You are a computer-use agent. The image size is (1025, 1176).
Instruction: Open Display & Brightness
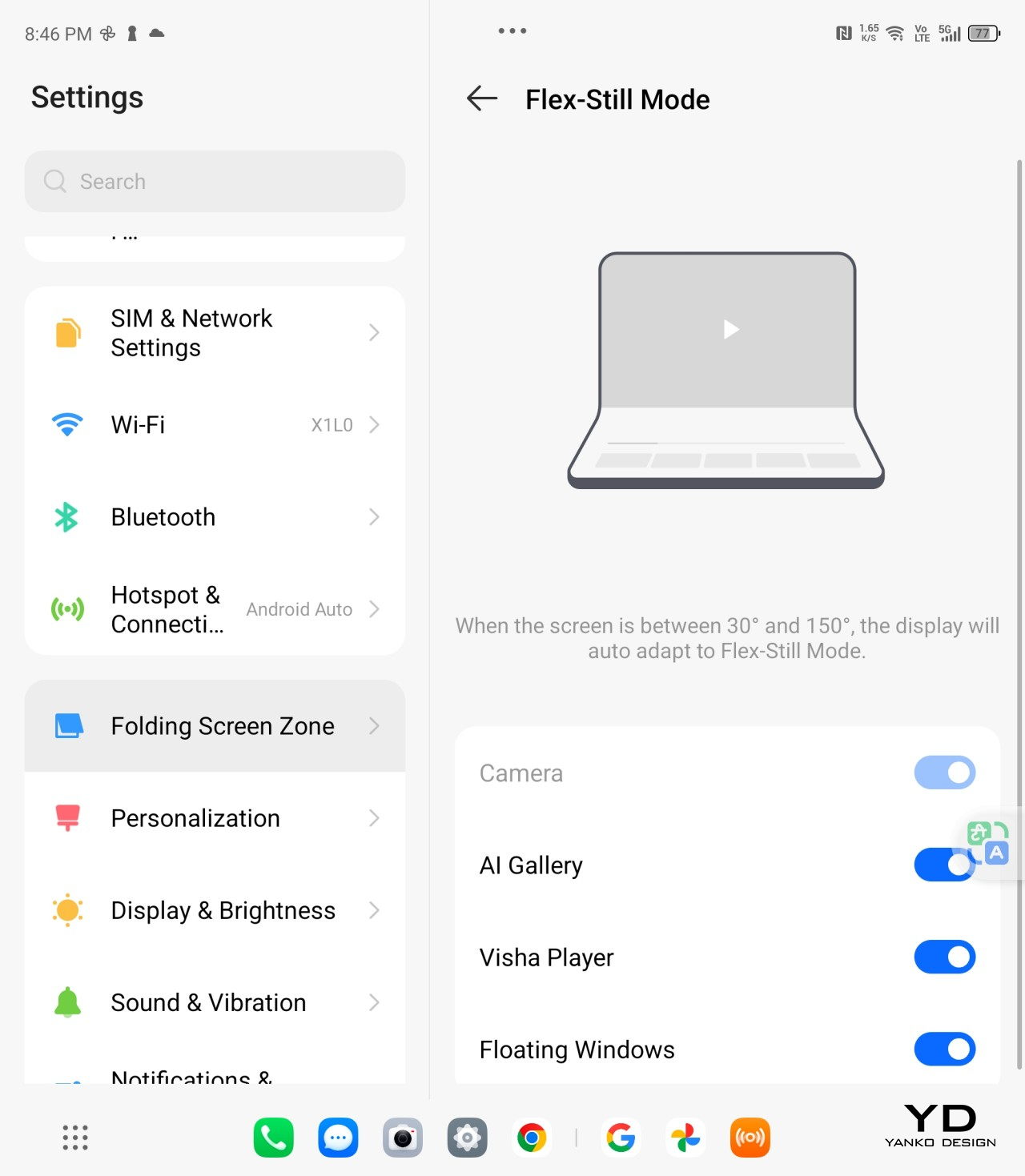tap(215, 910)
